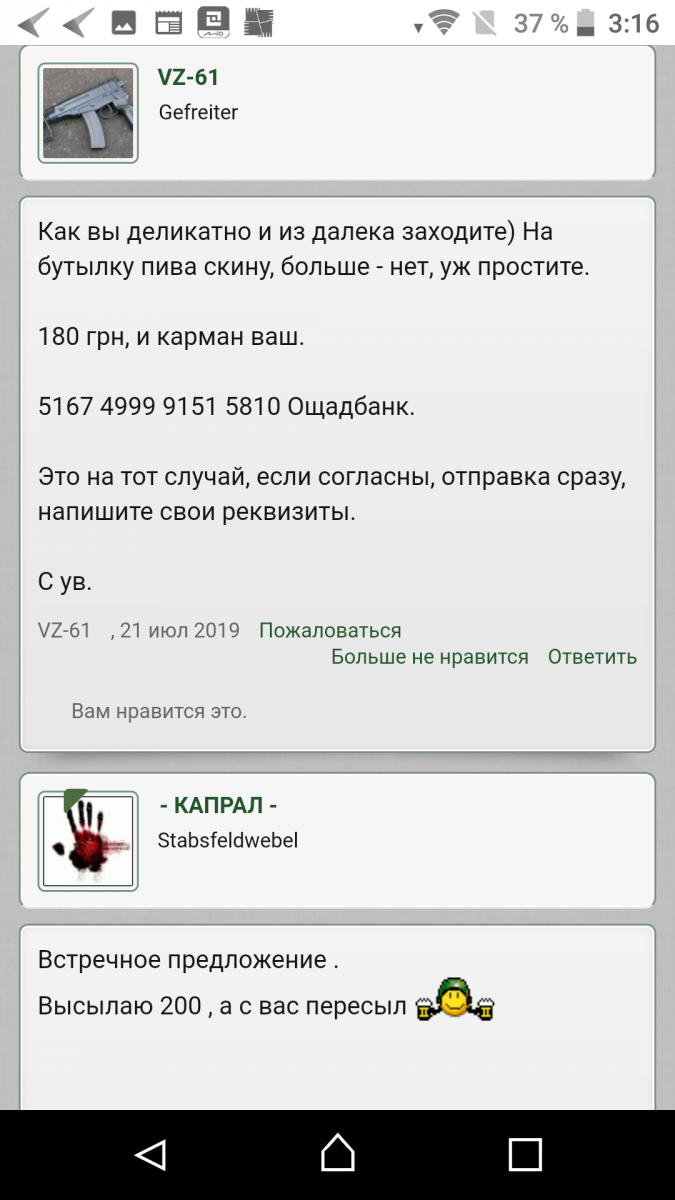Go to the home screen
Image resolution: width=675 pixels, height=1200 pixels.
(338, 1154)
